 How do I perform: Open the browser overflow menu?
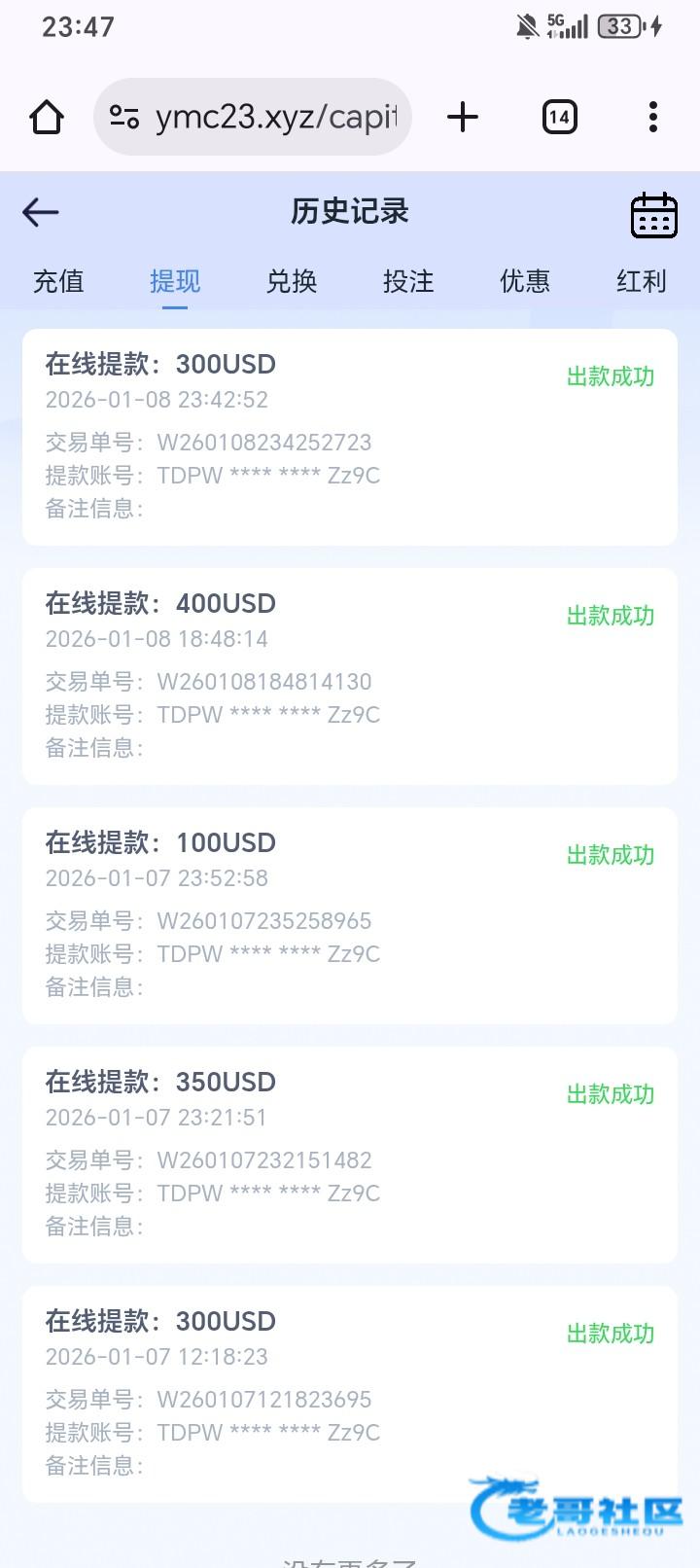pos(653,118)
